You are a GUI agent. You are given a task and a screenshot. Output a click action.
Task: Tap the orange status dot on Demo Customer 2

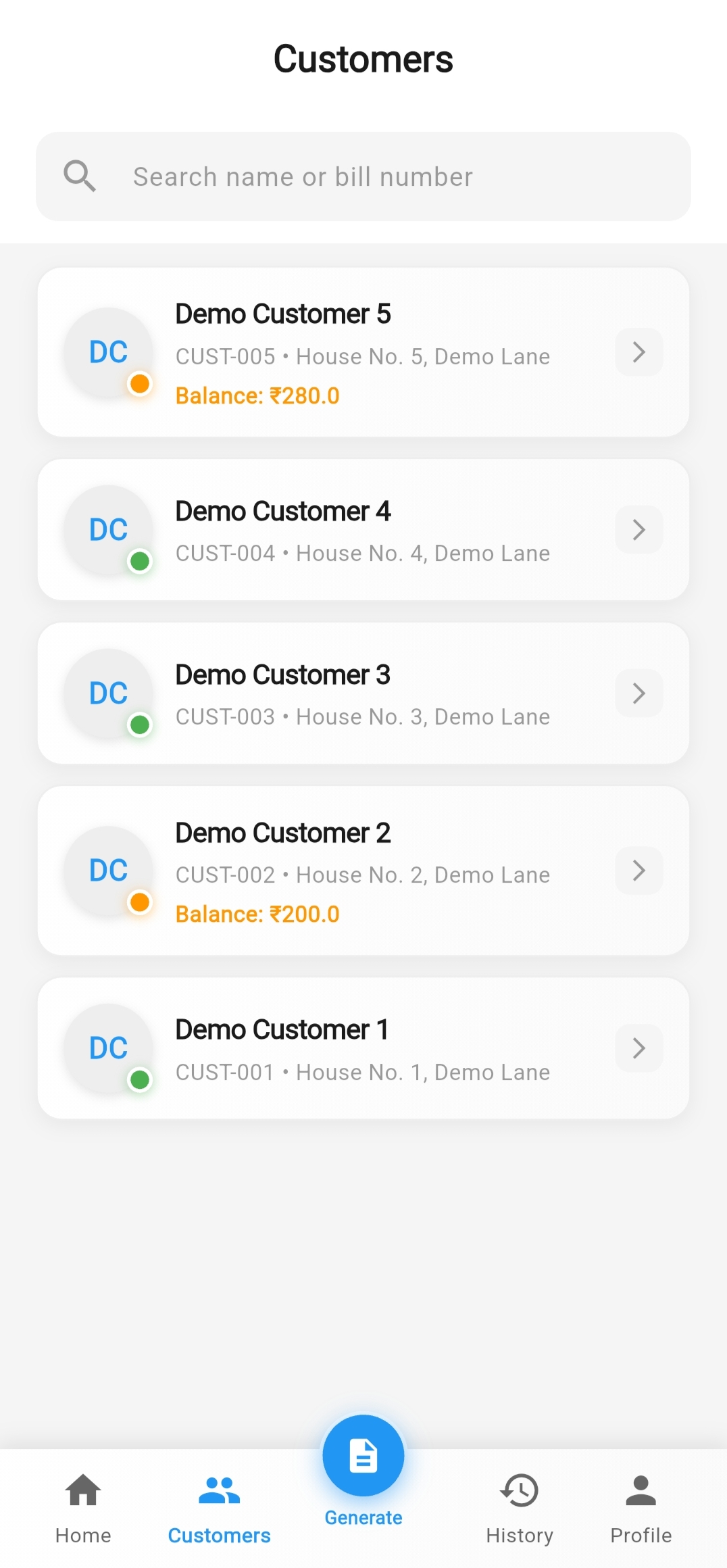tap(140, 902)
